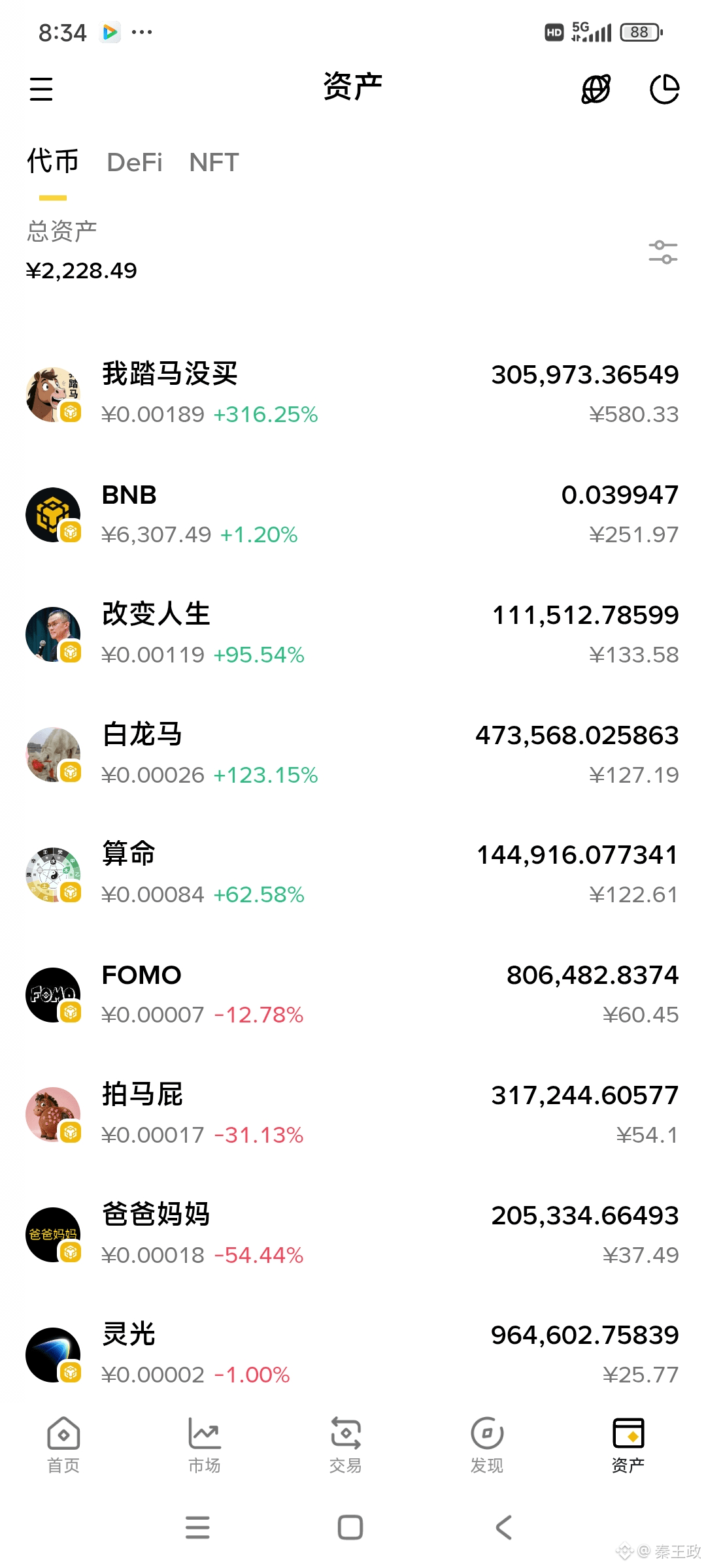706x1568 pixels.
Task: Go to the 首页 home tab
Action: pos(63,1445)
